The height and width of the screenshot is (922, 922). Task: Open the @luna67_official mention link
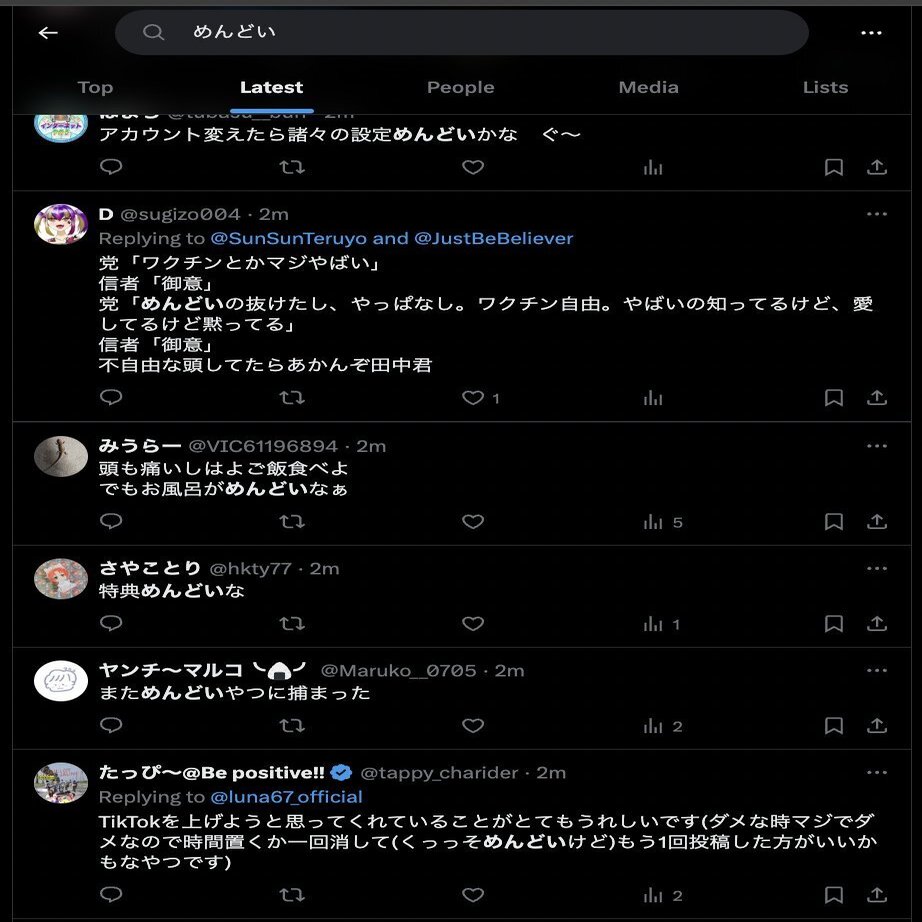click(x=286, y=797)
